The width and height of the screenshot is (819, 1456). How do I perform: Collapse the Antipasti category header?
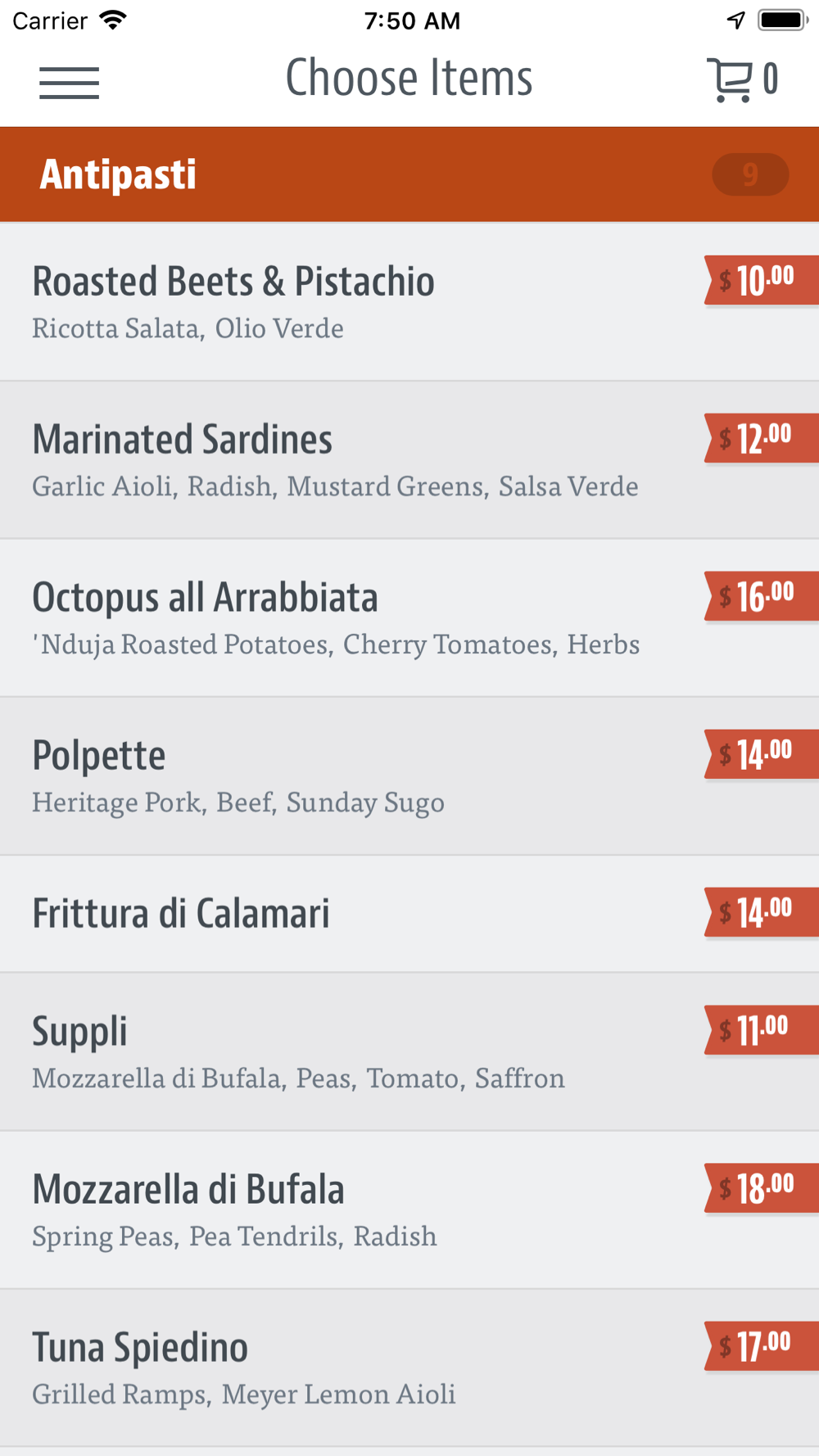409,174
